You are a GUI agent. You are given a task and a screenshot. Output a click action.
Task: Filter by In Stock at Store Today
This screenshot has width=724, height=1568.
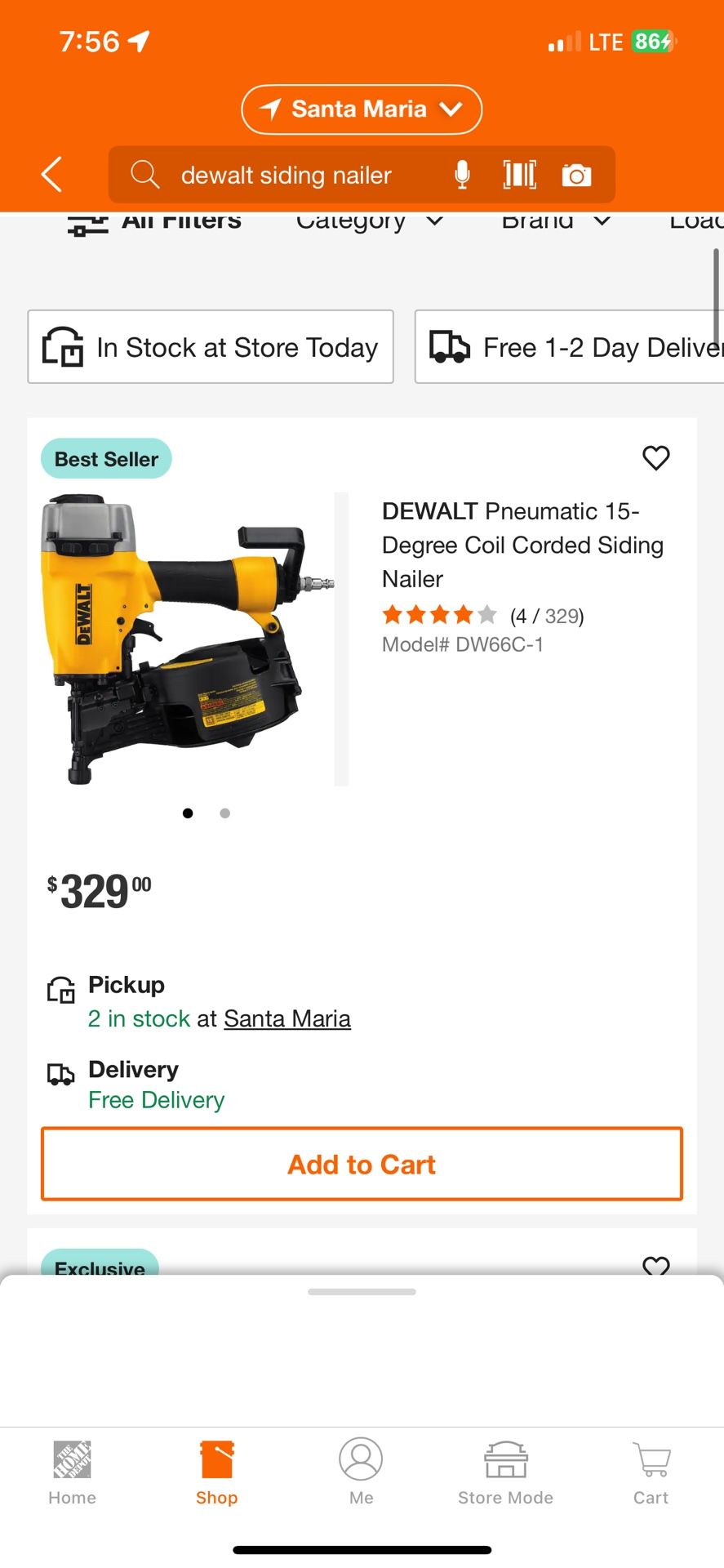(x=211, y=347)
